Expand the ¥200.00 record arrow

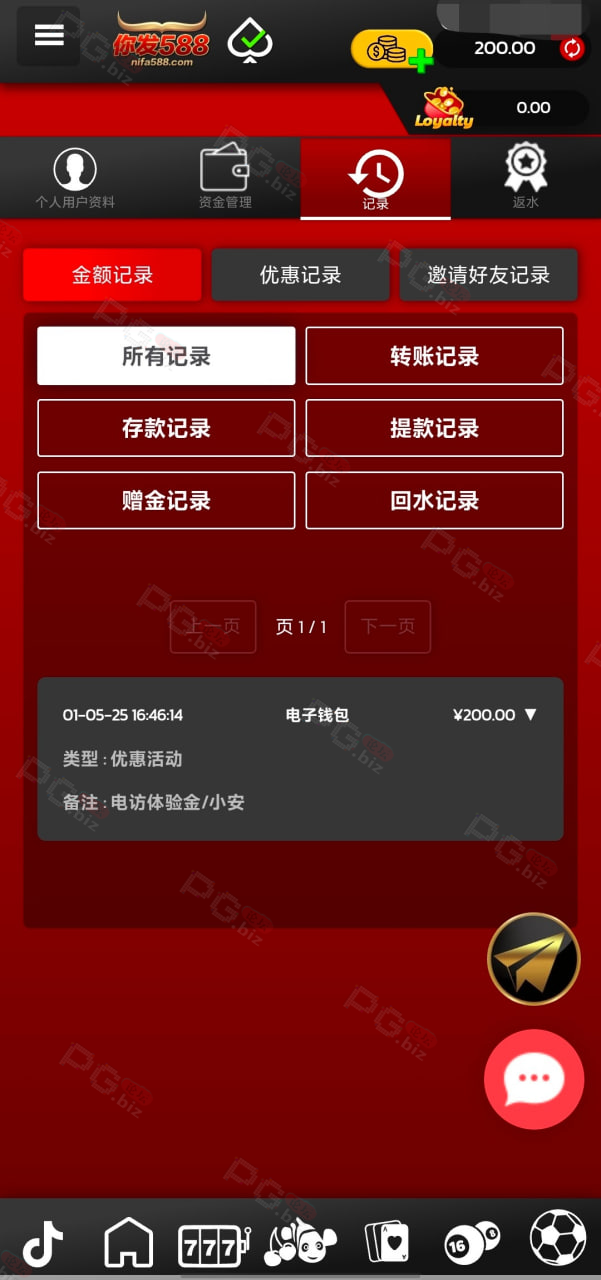pyautogui.click(x=531, y=715)
